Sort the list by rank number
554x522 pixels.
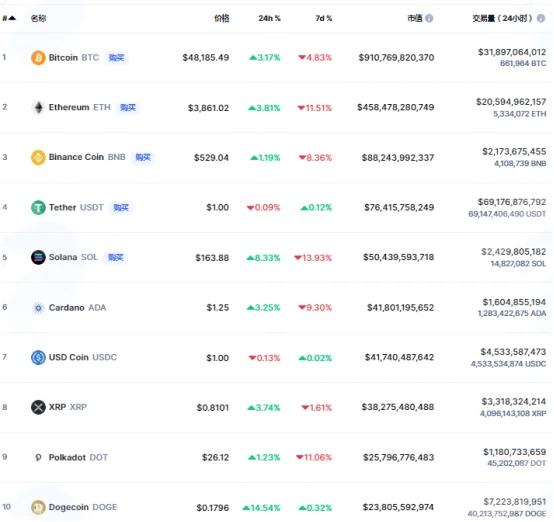(x=9, y=18)
